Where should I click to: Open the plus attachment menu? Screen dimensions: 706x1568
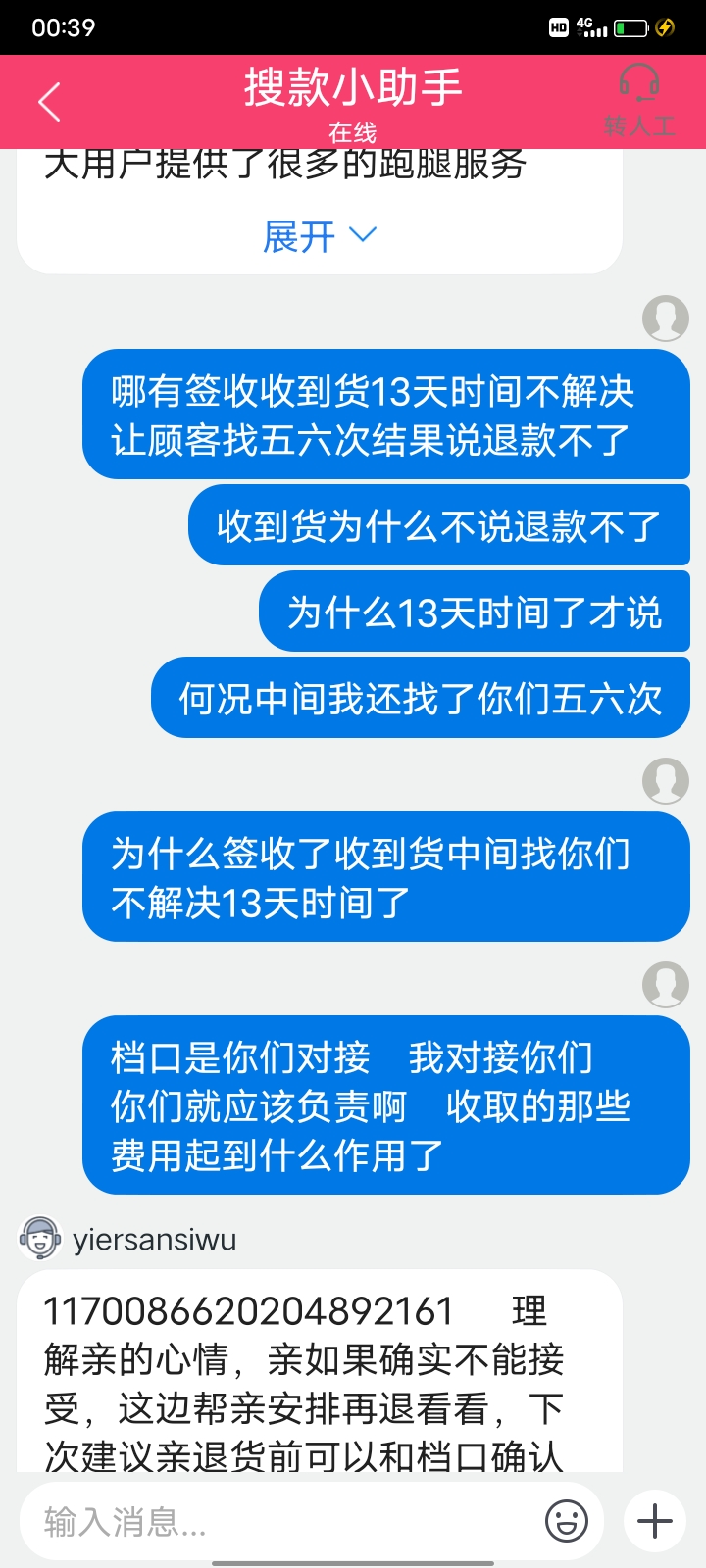[x=655, y=1521]
